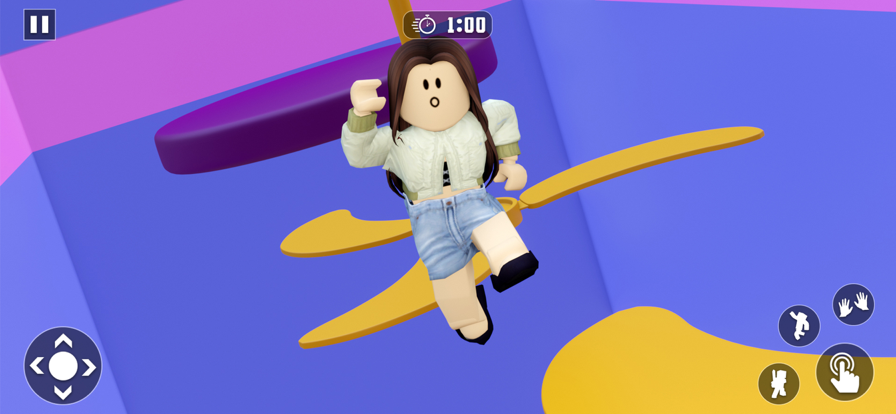The width and height of the screenshot is (896, 414).
Task: Move left with the D-pad arrow
Action: coord(37,366)
